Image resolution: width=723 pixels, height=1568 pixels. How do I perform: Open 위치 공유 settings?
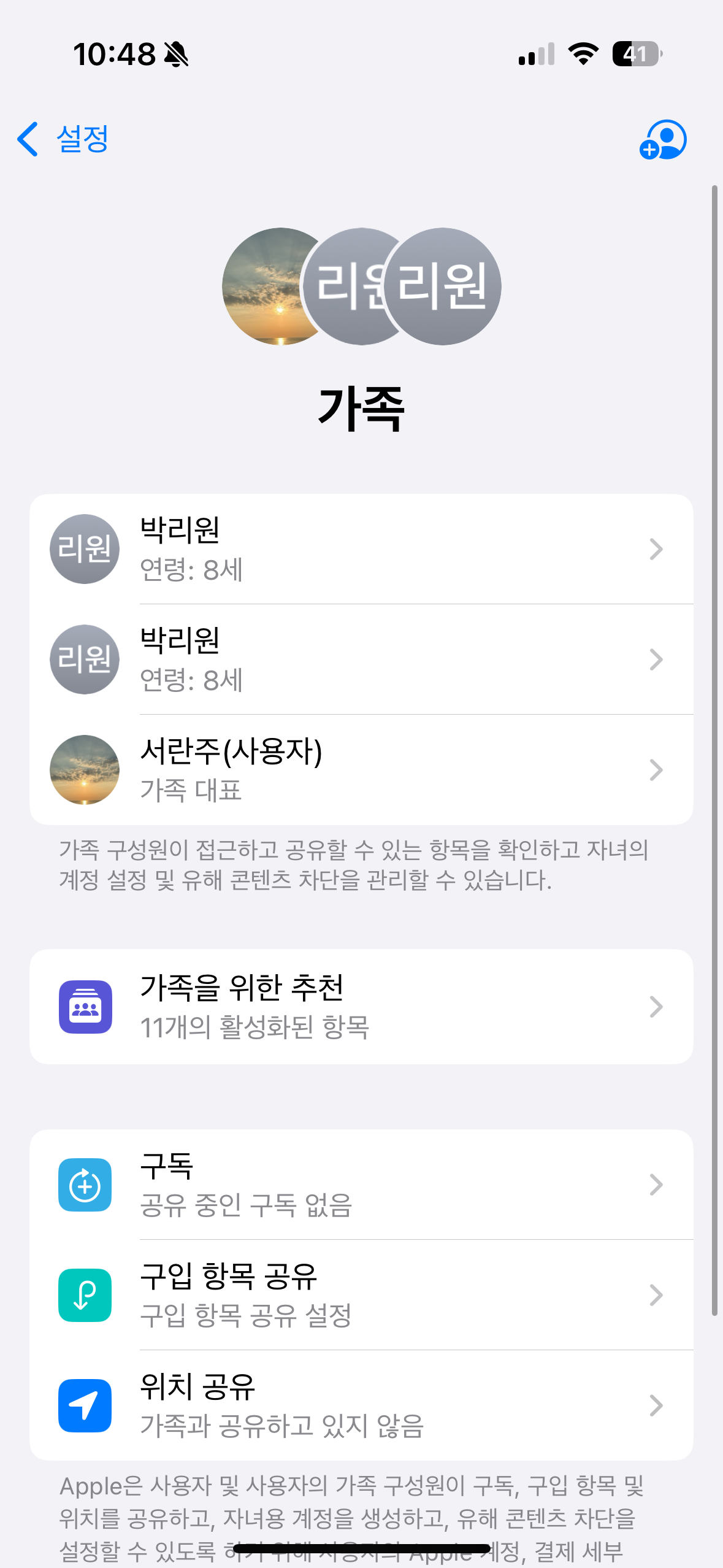pos(361,1405)
